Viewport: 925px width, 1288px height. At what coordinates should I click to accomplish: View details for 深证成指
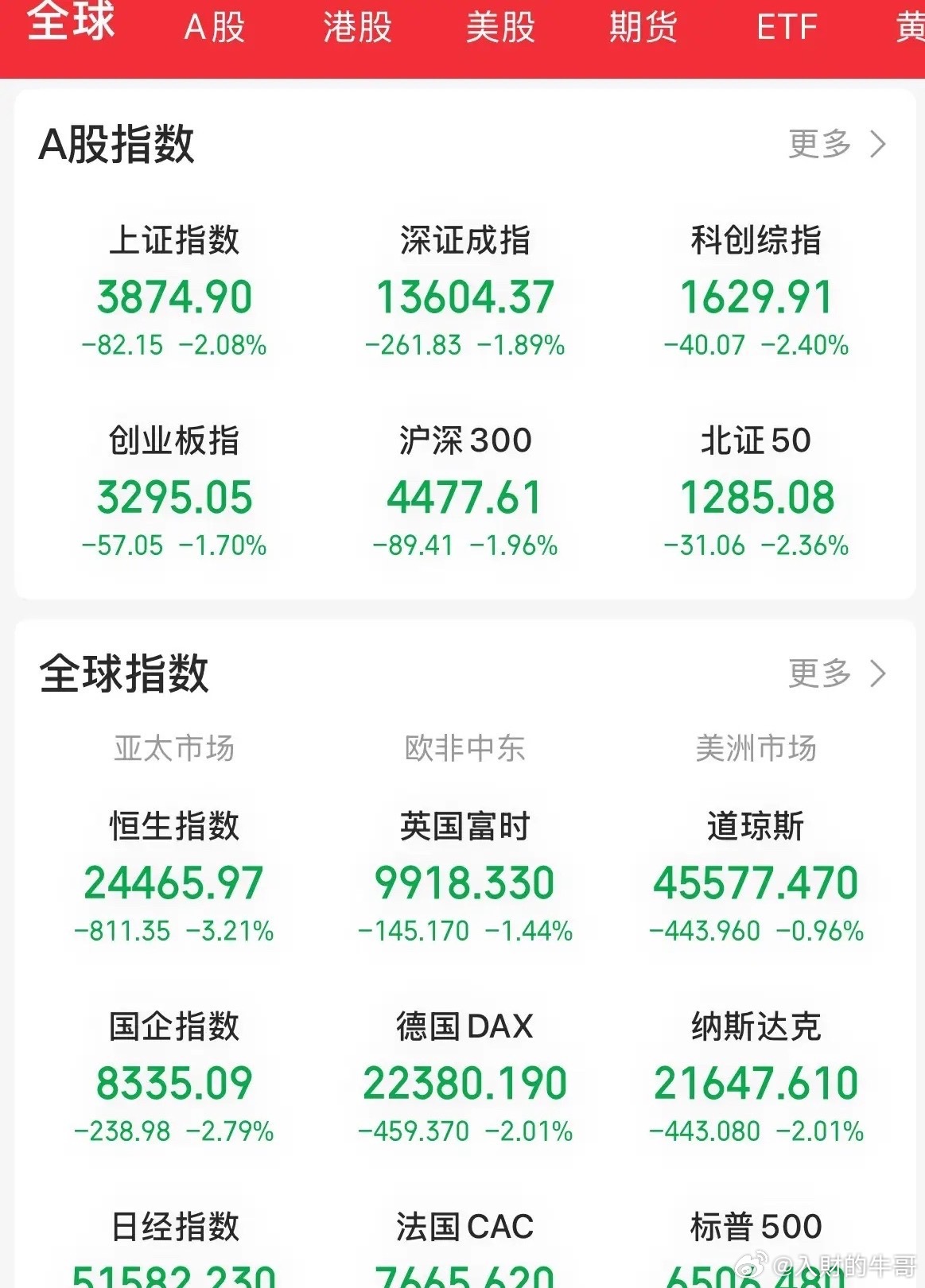[x=465, y=294]
